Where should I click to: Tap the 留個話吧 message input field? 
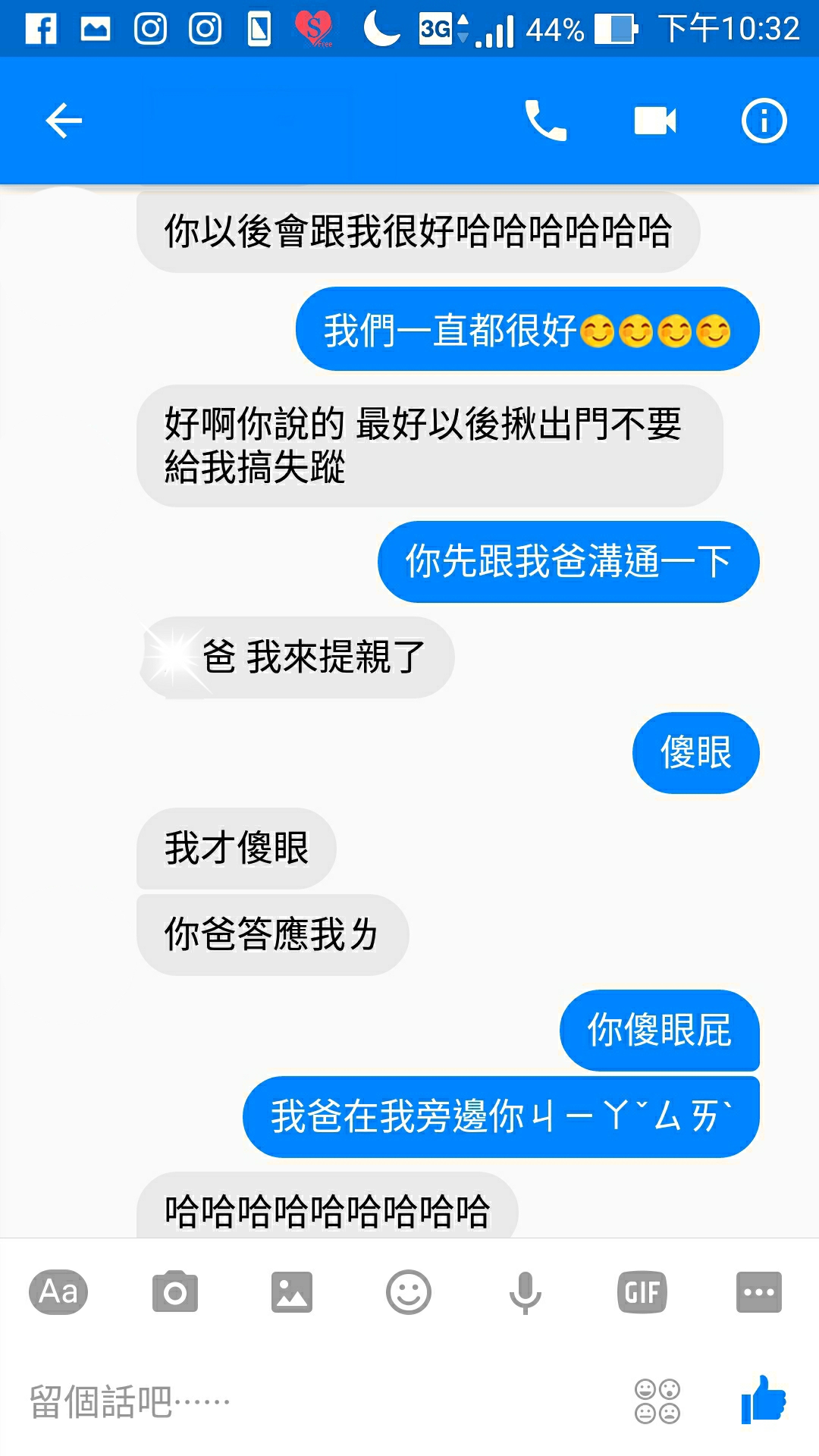point(303,1401)
